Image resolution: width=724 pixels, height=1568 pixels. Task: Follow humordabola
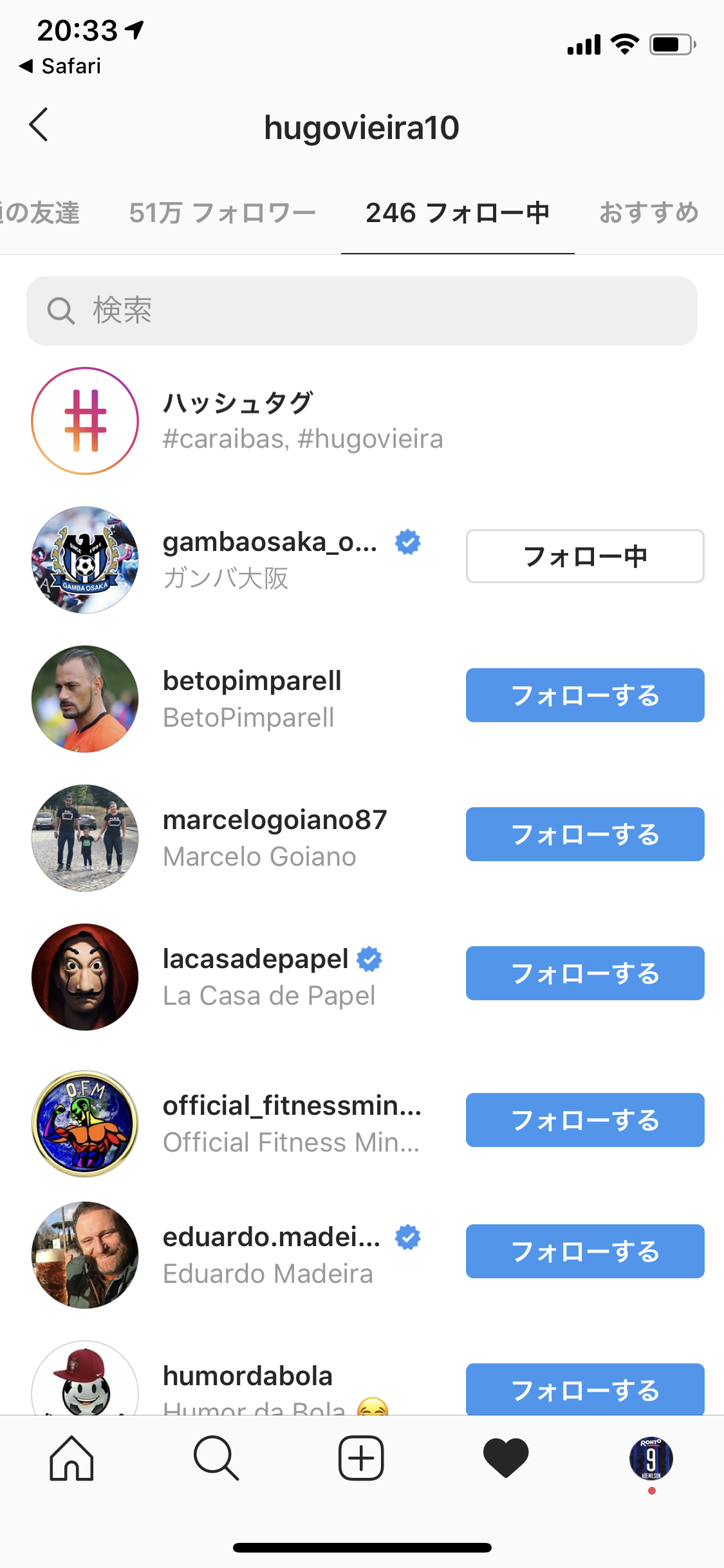click(x=584, y=1390)
